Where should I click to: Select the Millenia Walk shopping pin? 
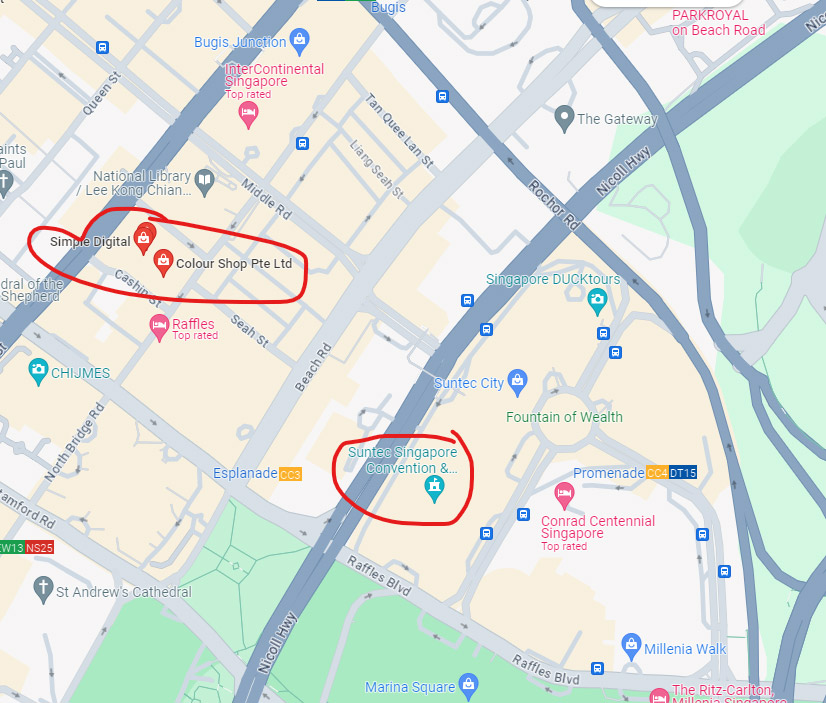point(631,645)
